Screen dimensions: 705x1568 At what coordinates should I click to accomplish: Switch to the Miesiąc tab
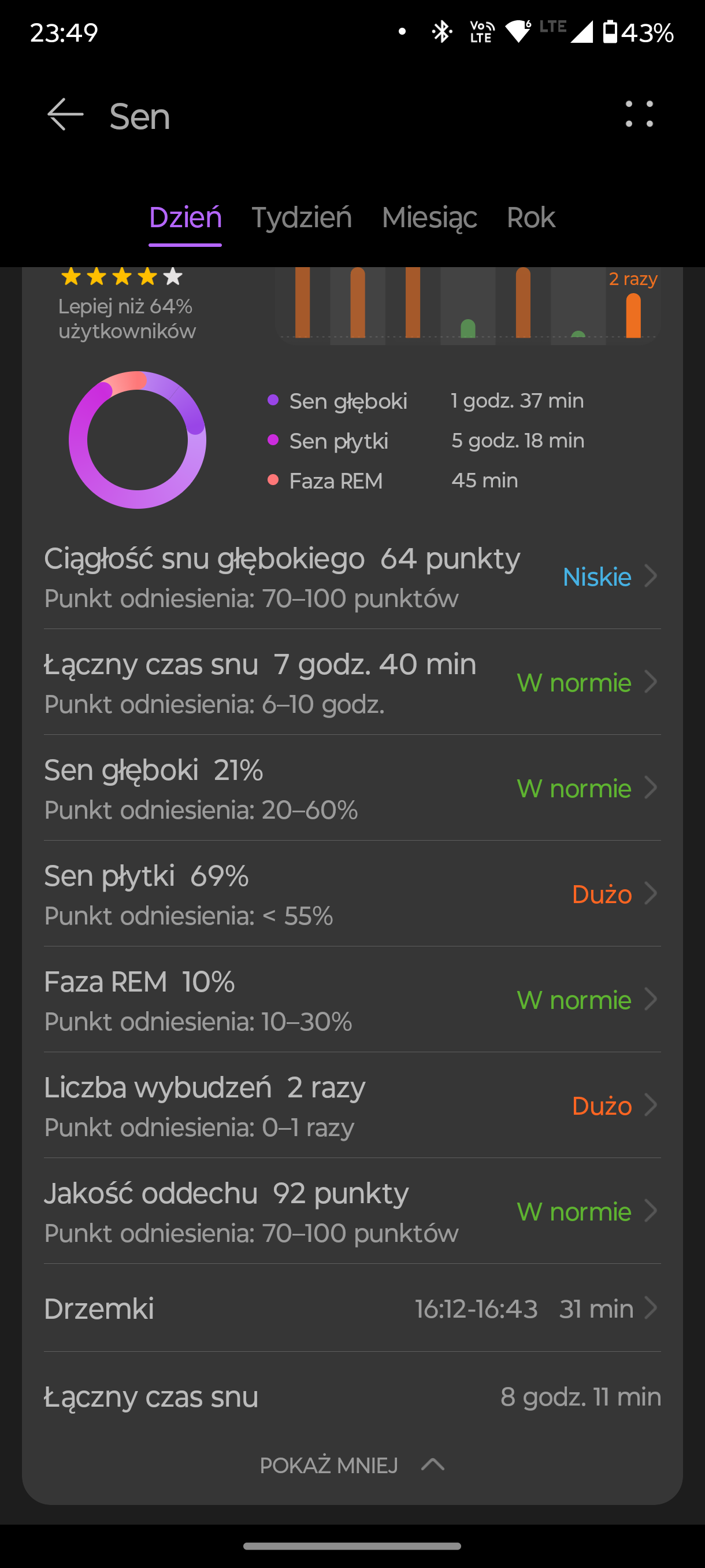[x=429, y=218]
